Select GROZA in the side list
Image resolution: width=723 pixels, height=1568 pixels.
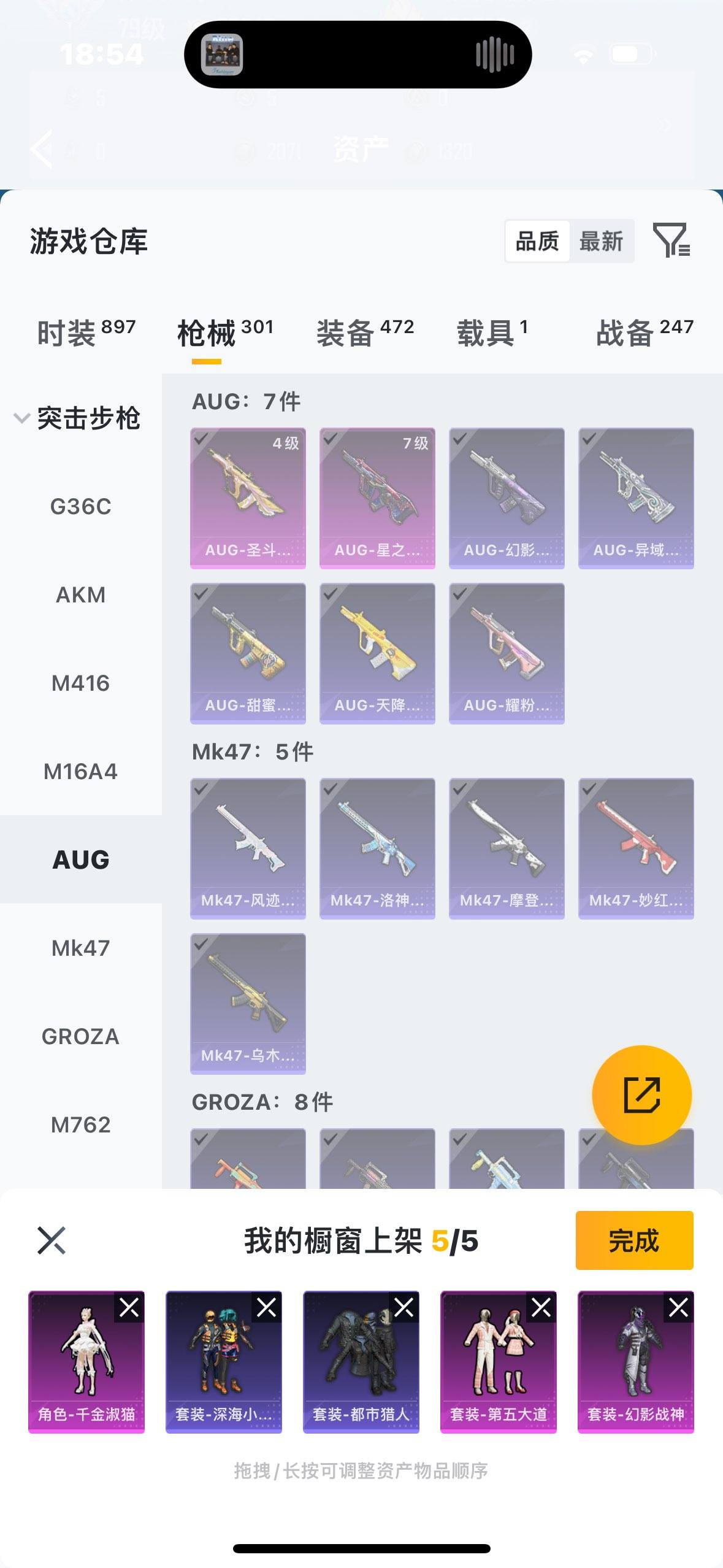[80, 1037]
